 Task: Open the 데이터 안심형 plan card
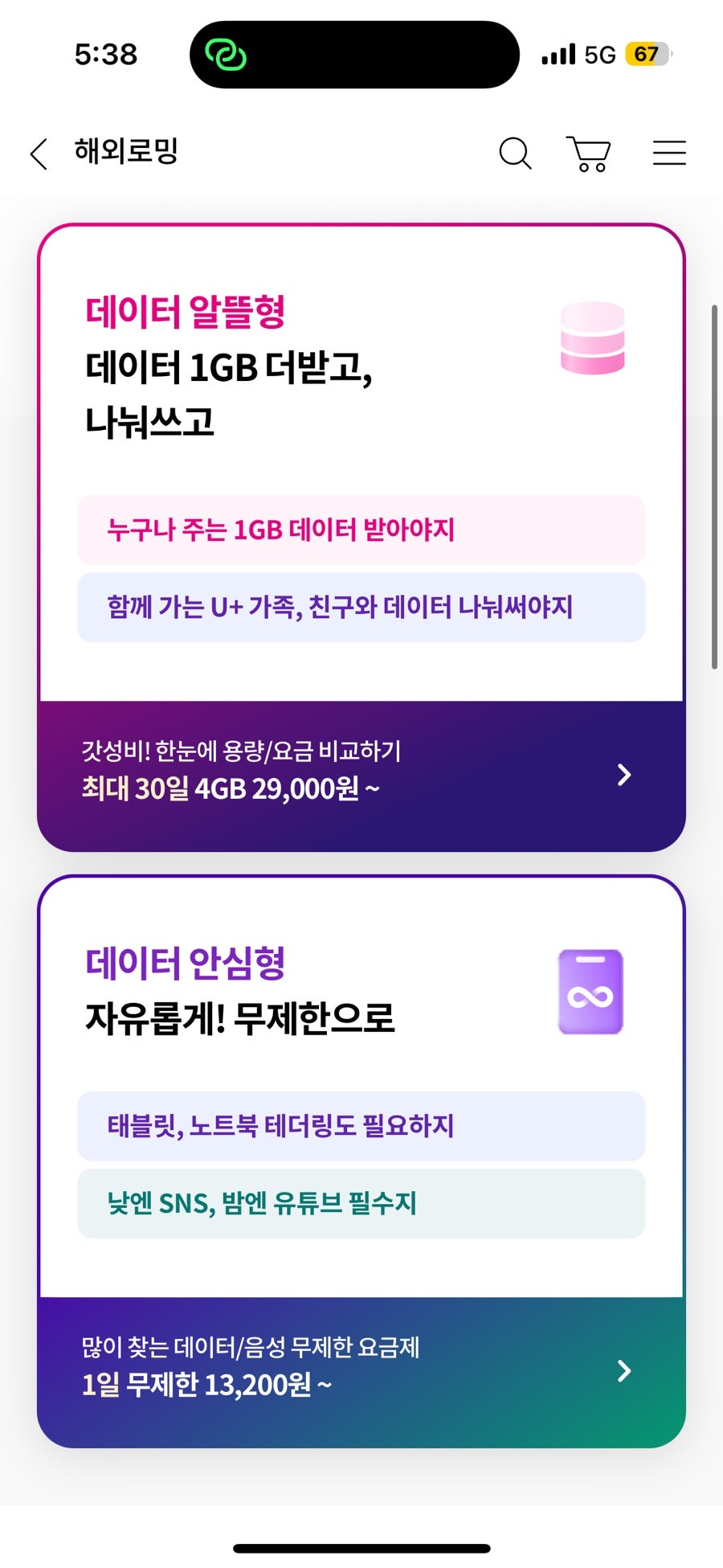click(361, 1087)
